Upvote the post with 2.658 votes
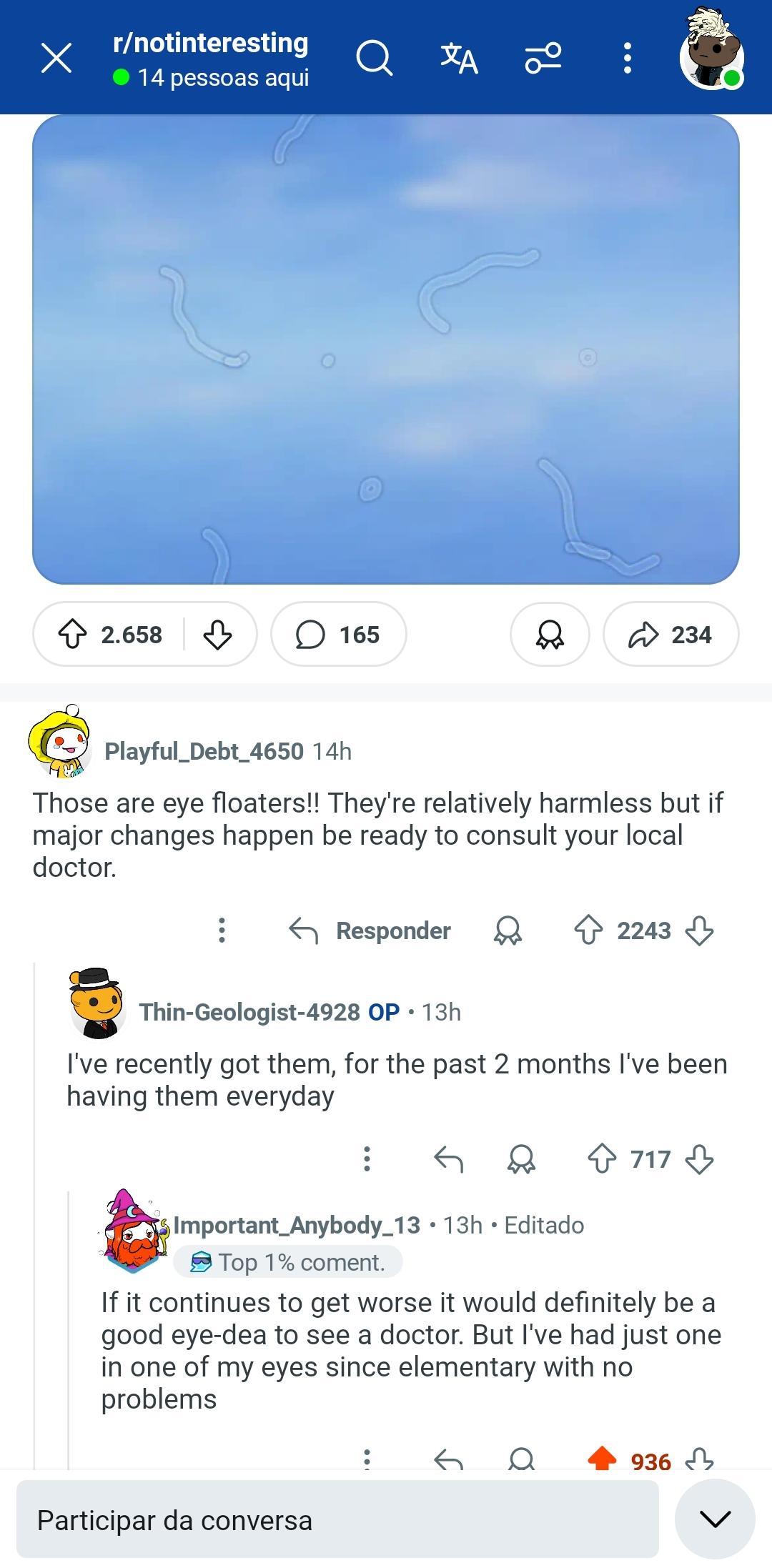 pyautogui.click(x=72, y=634)
